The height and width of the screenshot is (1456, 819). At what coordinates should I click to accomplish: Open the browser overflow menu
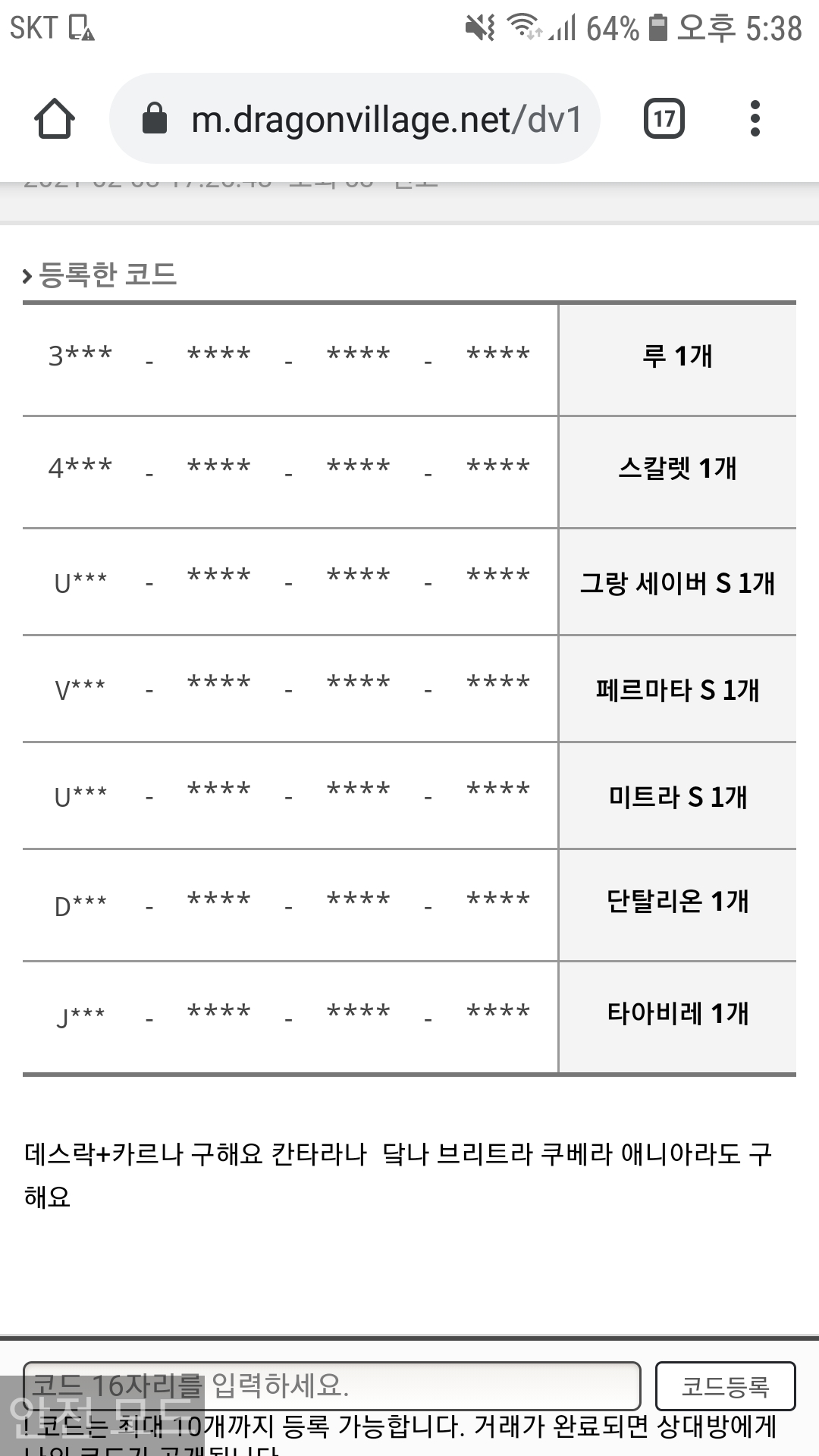(x=754, y=119)
